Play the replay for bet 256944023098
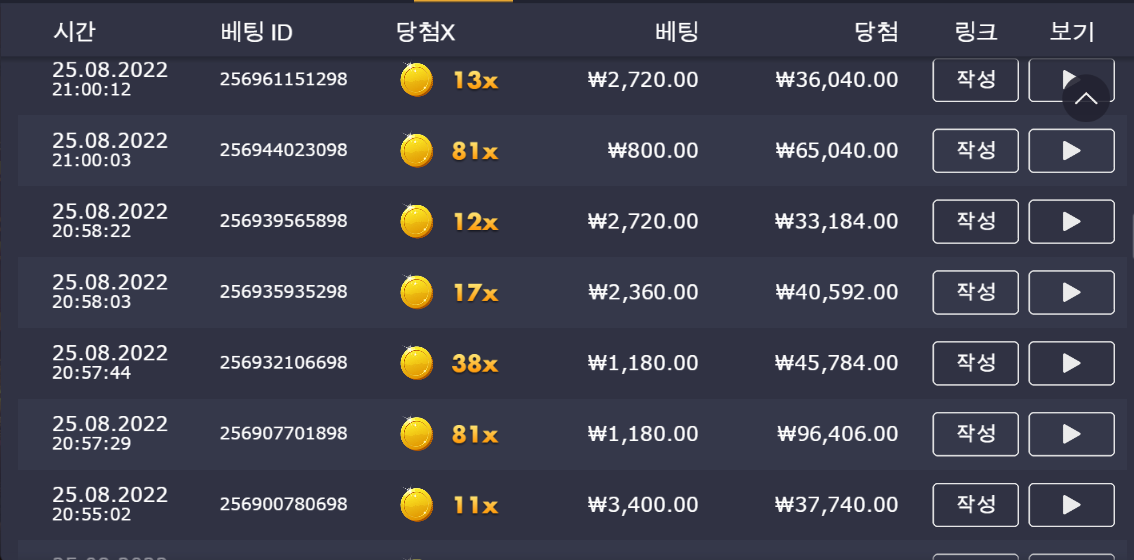 [x=1071, y=150]
